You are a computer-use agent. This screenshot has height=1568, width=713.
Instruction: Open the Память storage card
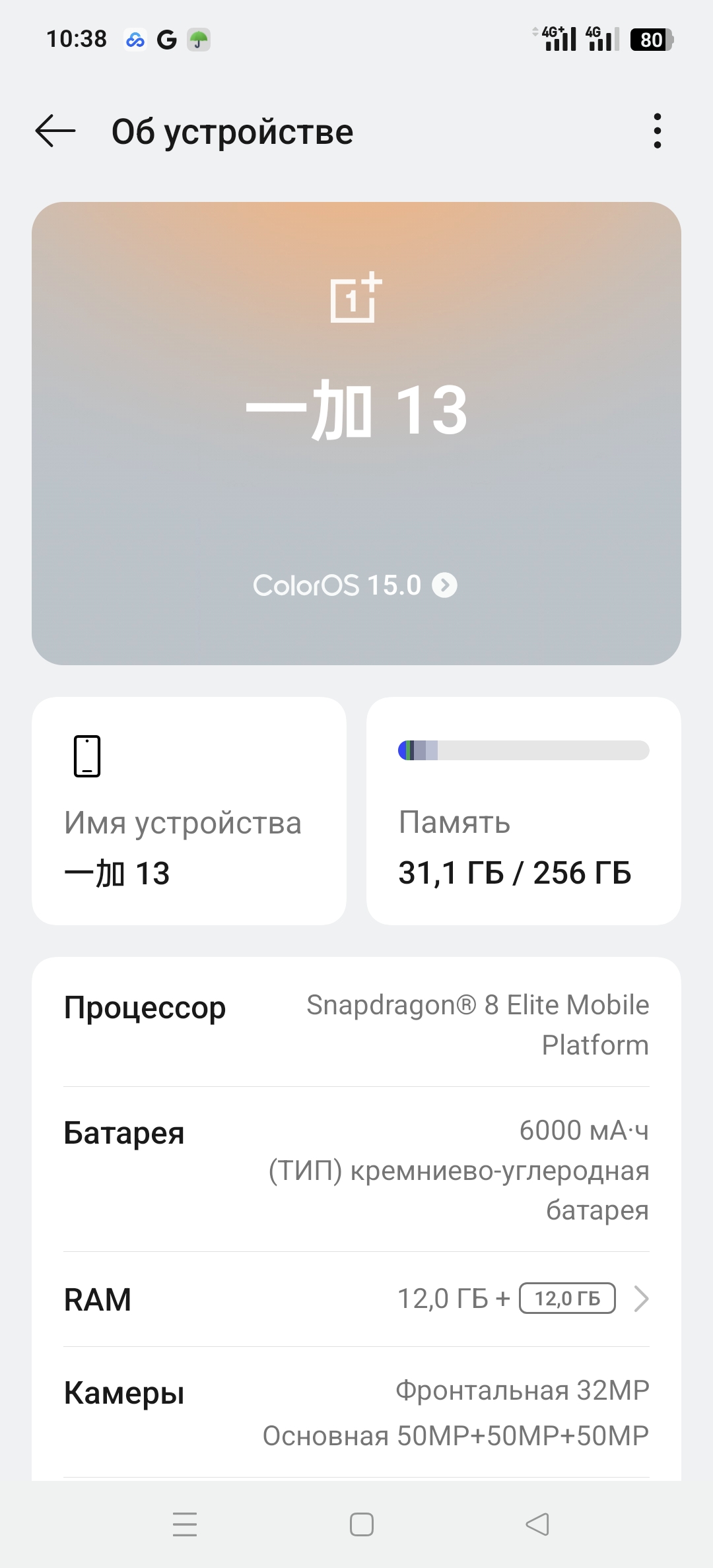click(523, 810)
